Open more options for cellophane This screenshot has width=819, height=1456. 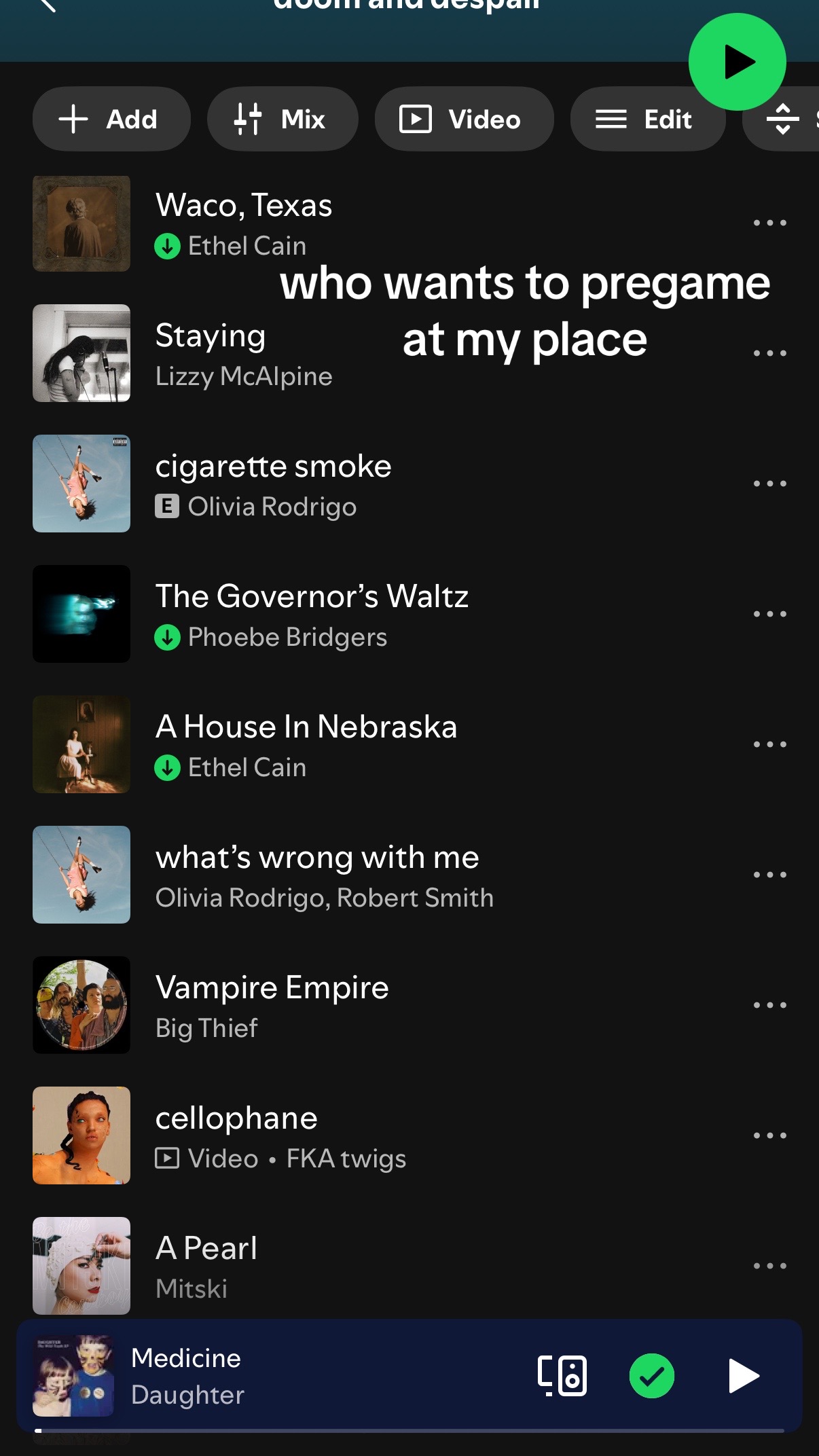pos(769,1135)
